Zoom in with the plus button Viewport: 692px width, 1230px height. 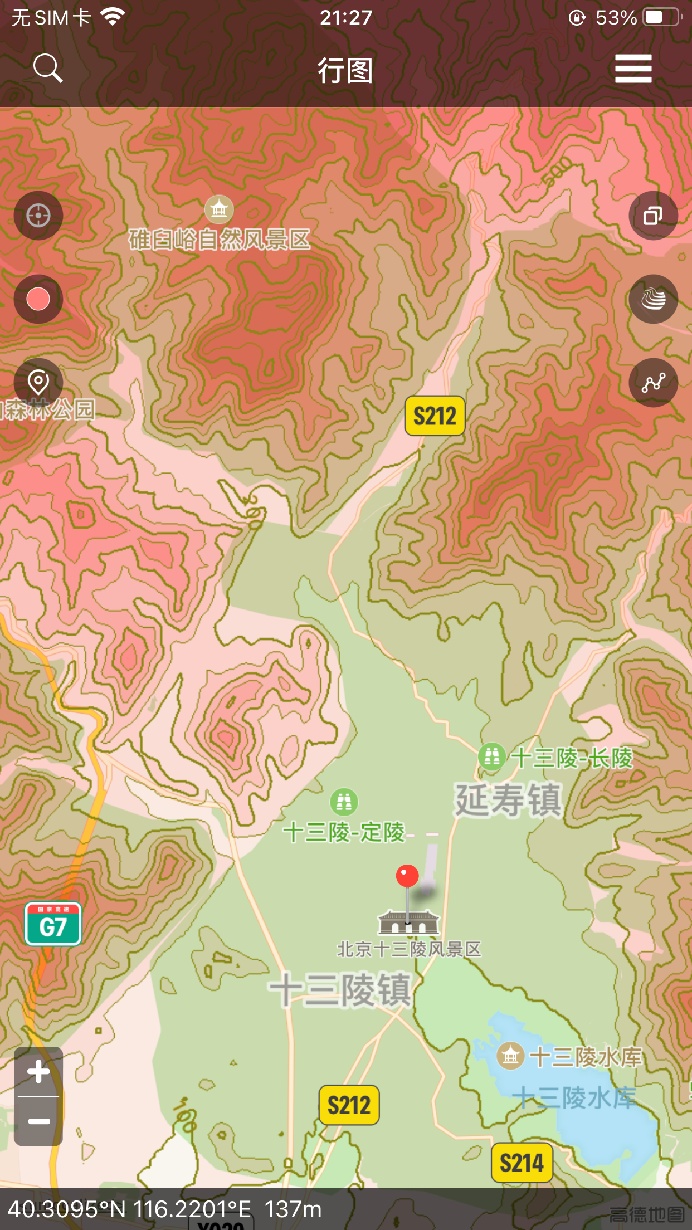(39, 1073)
